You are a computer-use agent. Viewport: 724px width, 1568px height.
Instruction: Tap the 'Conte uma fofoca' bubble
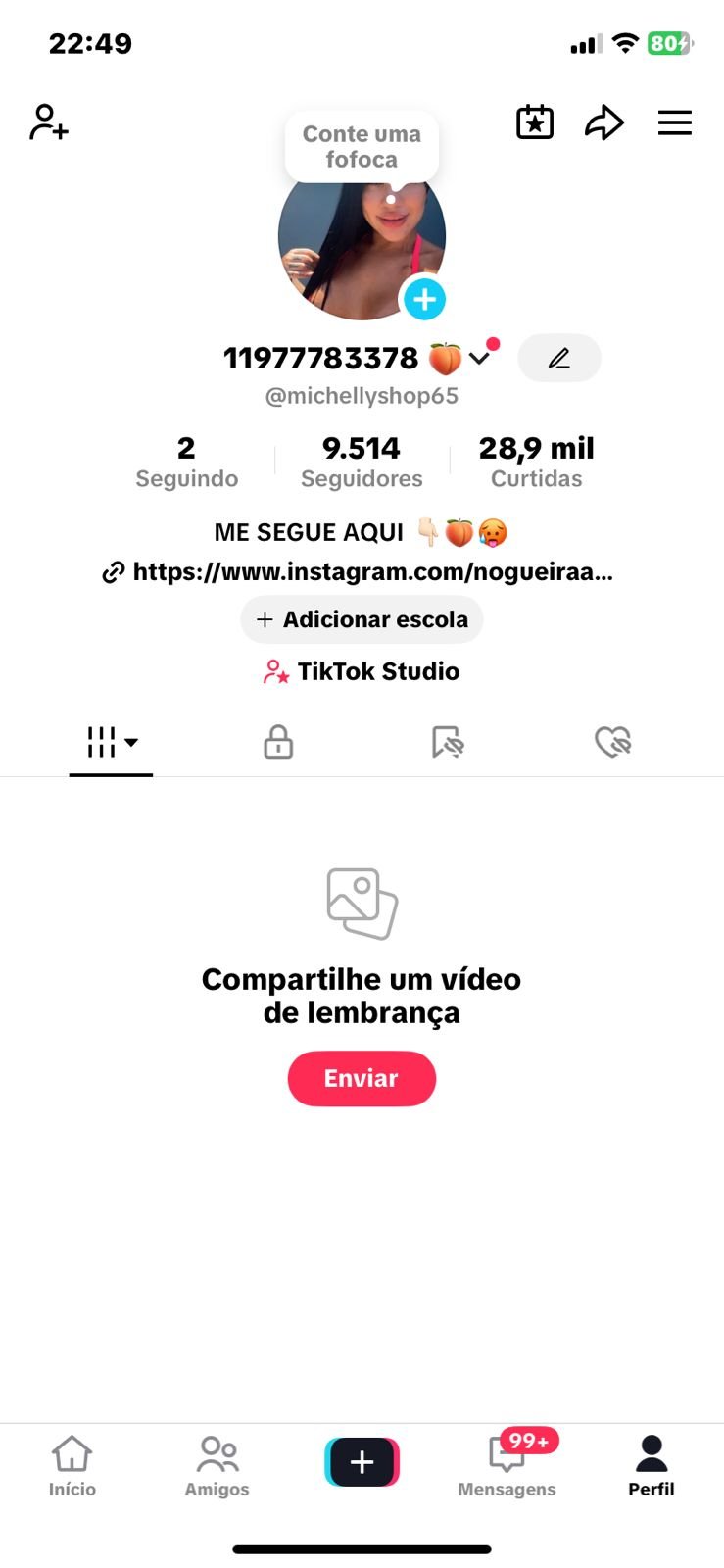point(362,147)
